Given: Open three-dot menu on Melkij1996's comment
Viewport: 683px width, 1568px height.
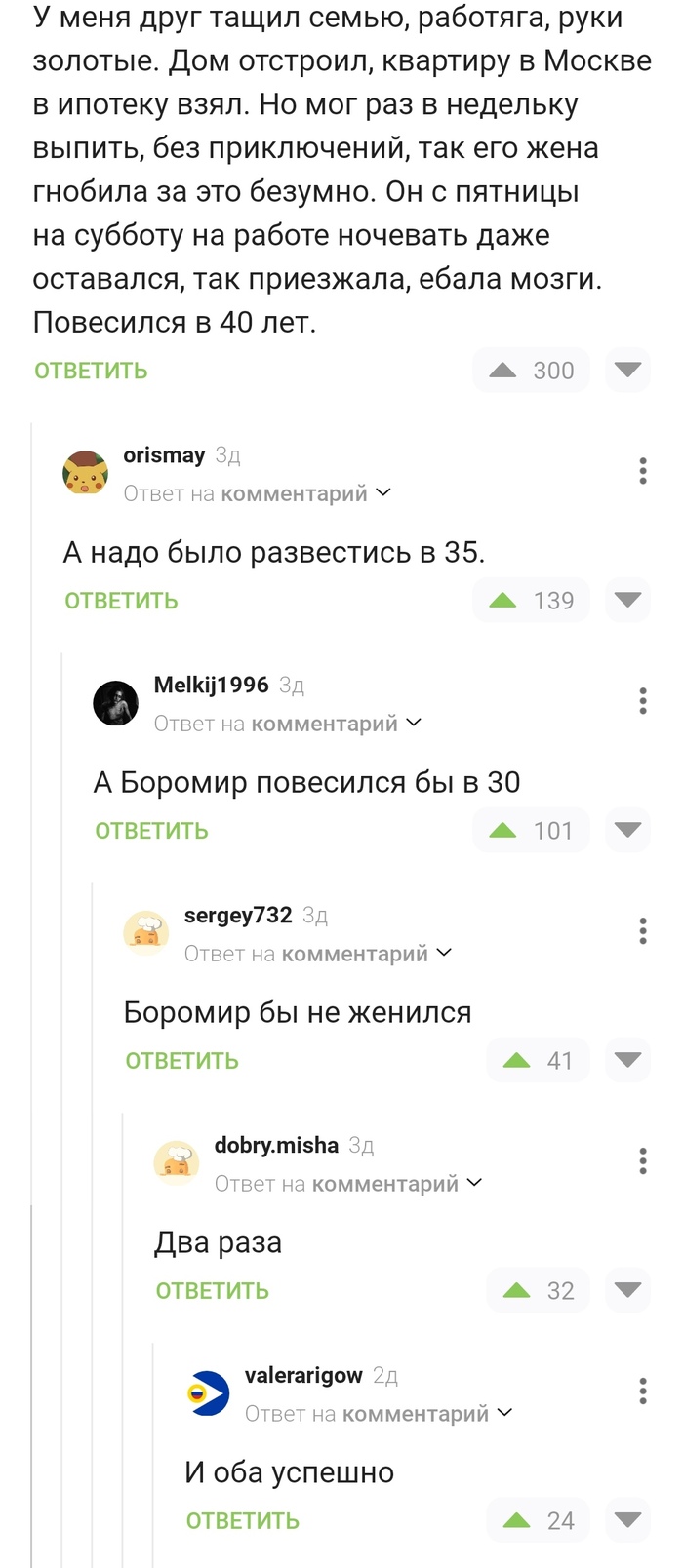Looking at the screenshot, I should coord(642,701).
